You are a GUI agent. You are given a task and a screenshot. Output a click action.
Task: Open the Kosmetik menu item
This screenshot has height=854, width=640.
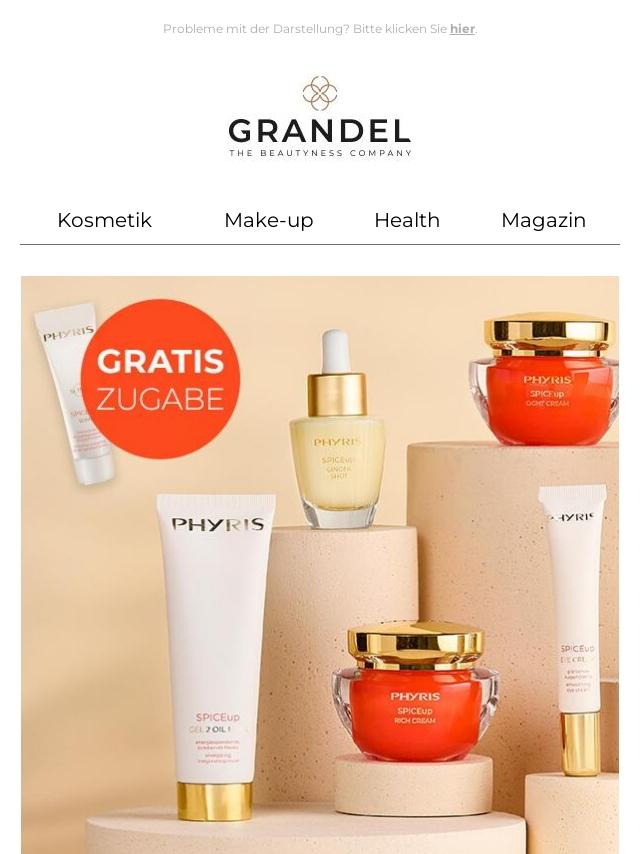(104, 220)
